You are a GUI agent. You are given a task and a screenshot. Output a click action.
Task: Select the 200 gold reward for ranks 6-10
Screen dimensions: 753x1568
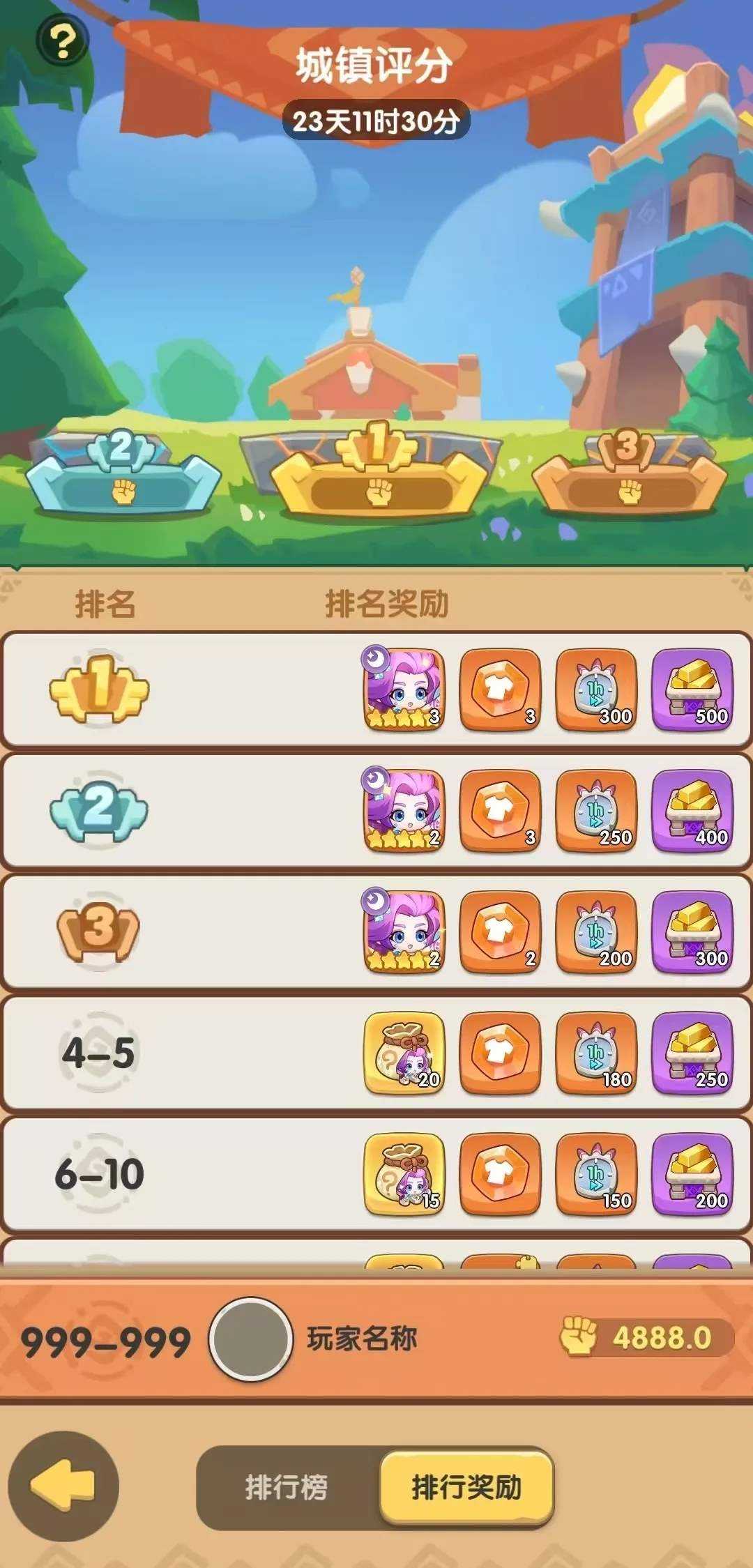691,1175
